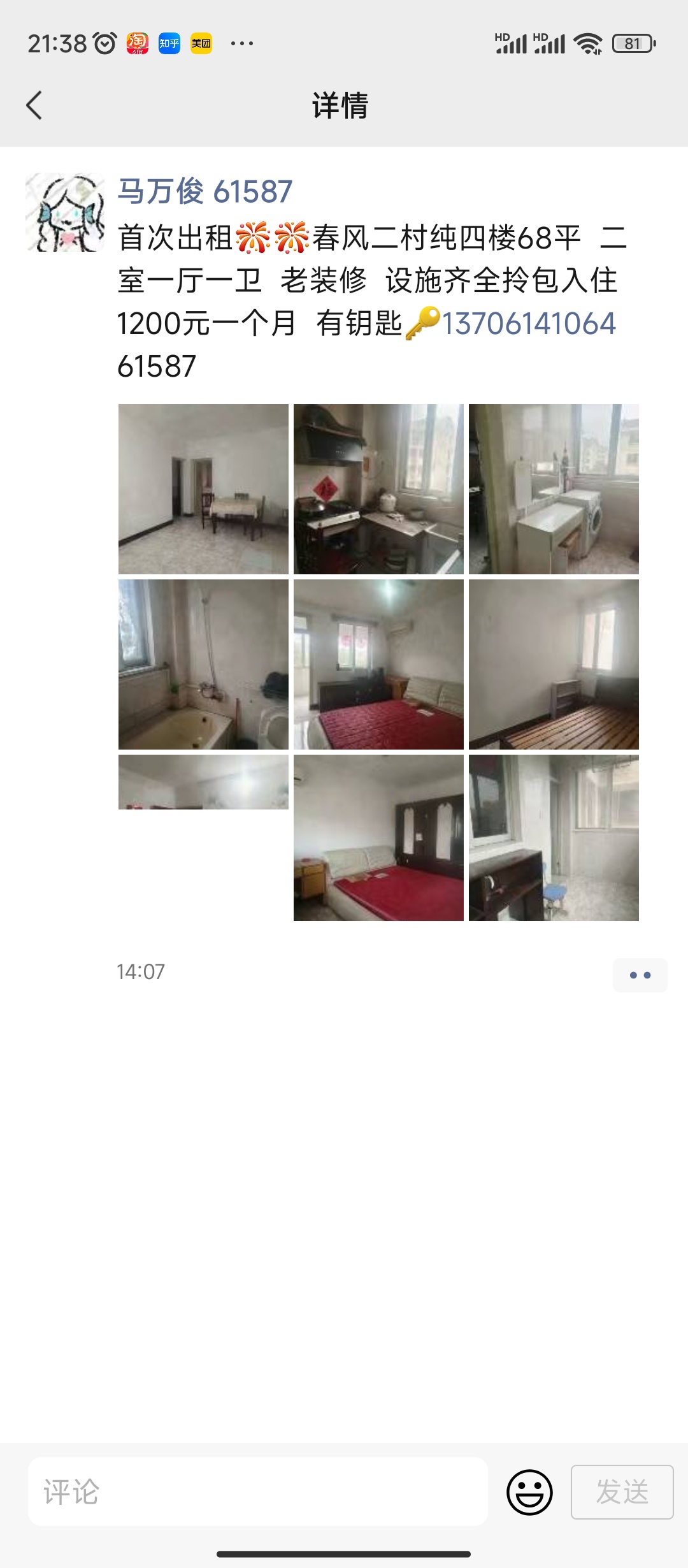
Task: Open the emoji picker
Action: coord(529,1492)
